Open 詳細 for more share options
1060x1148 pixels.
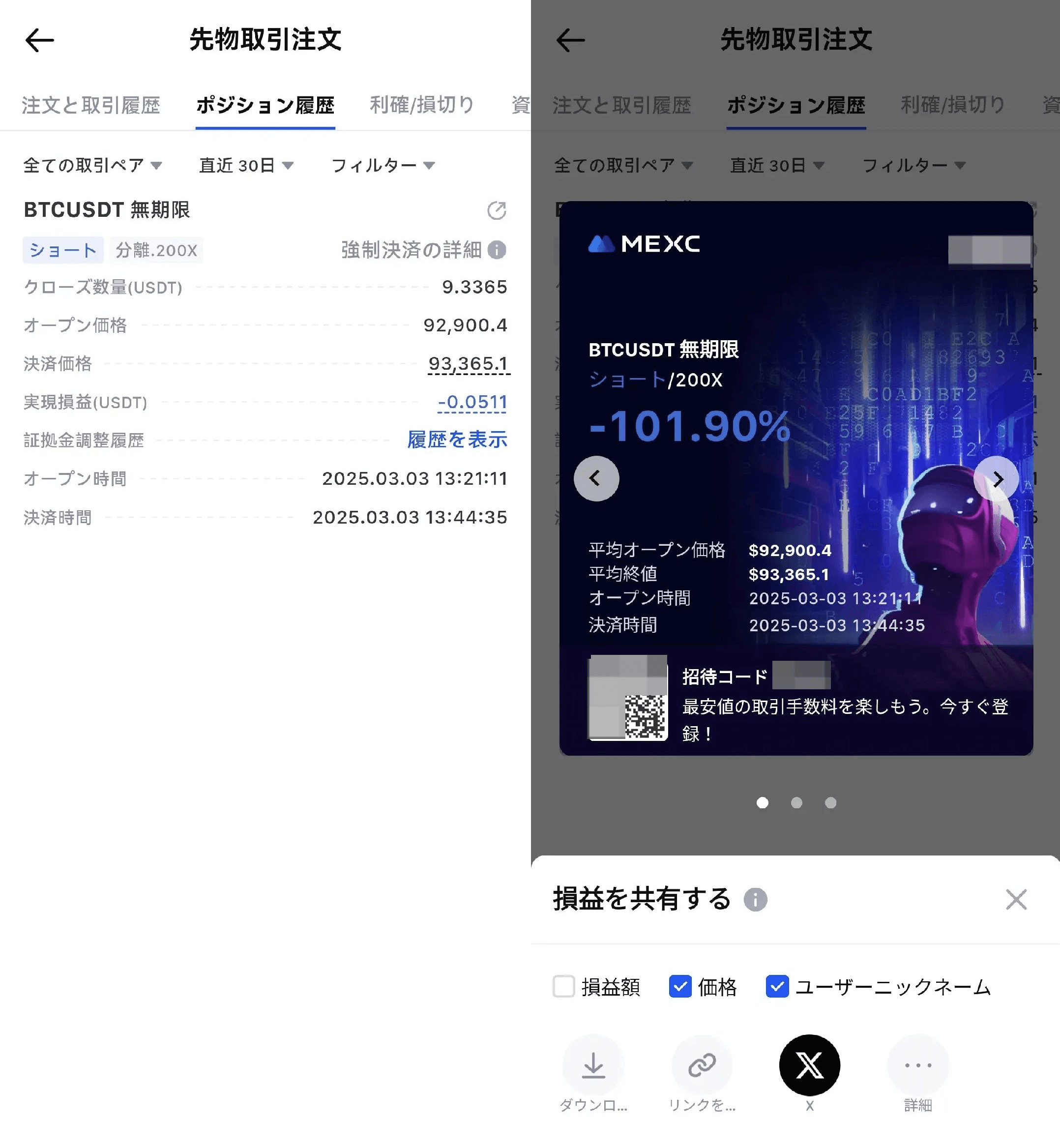pos(918,1065)
